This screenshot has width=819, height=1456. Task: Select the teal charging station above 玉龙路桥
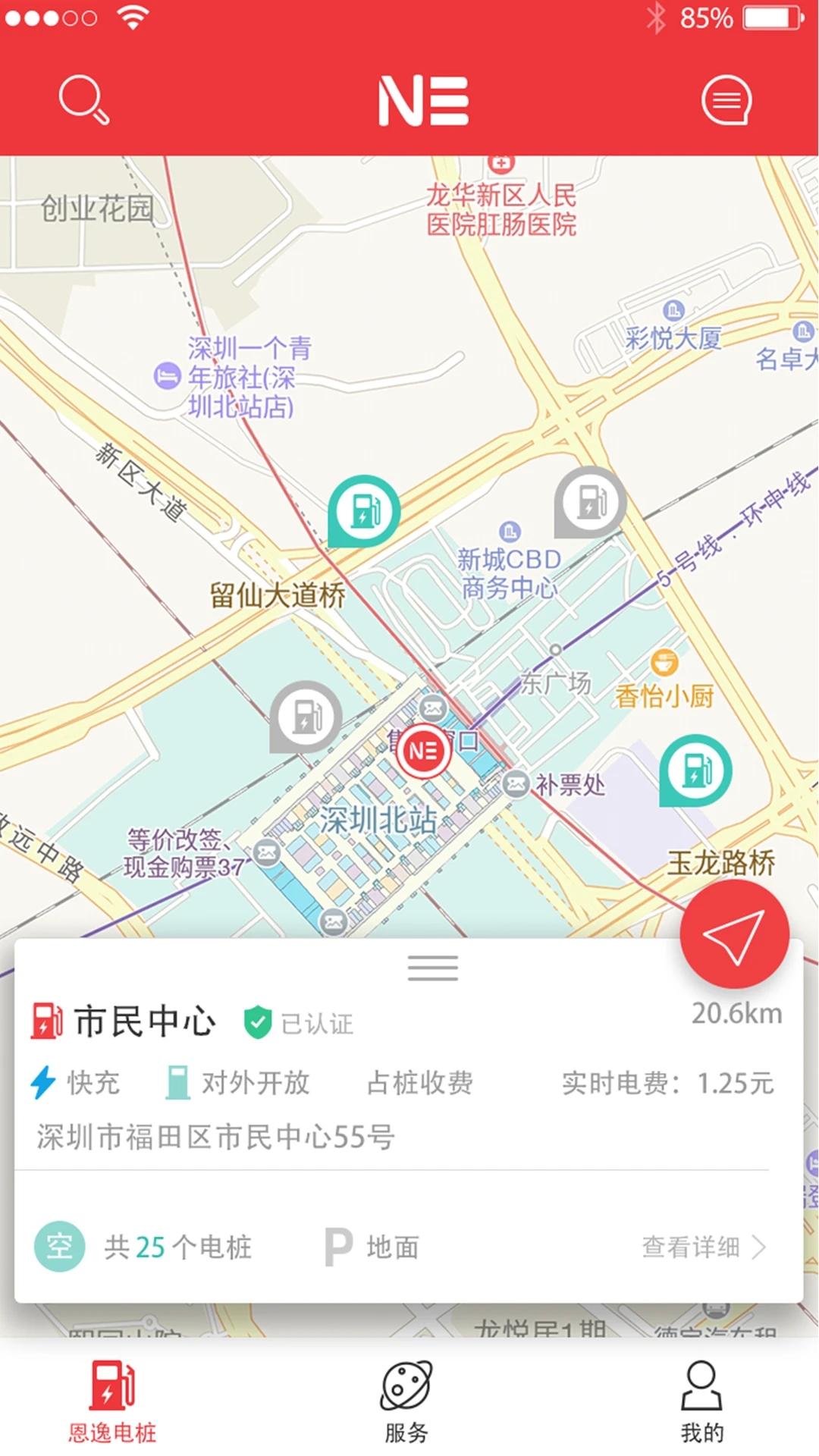point(695,770)
